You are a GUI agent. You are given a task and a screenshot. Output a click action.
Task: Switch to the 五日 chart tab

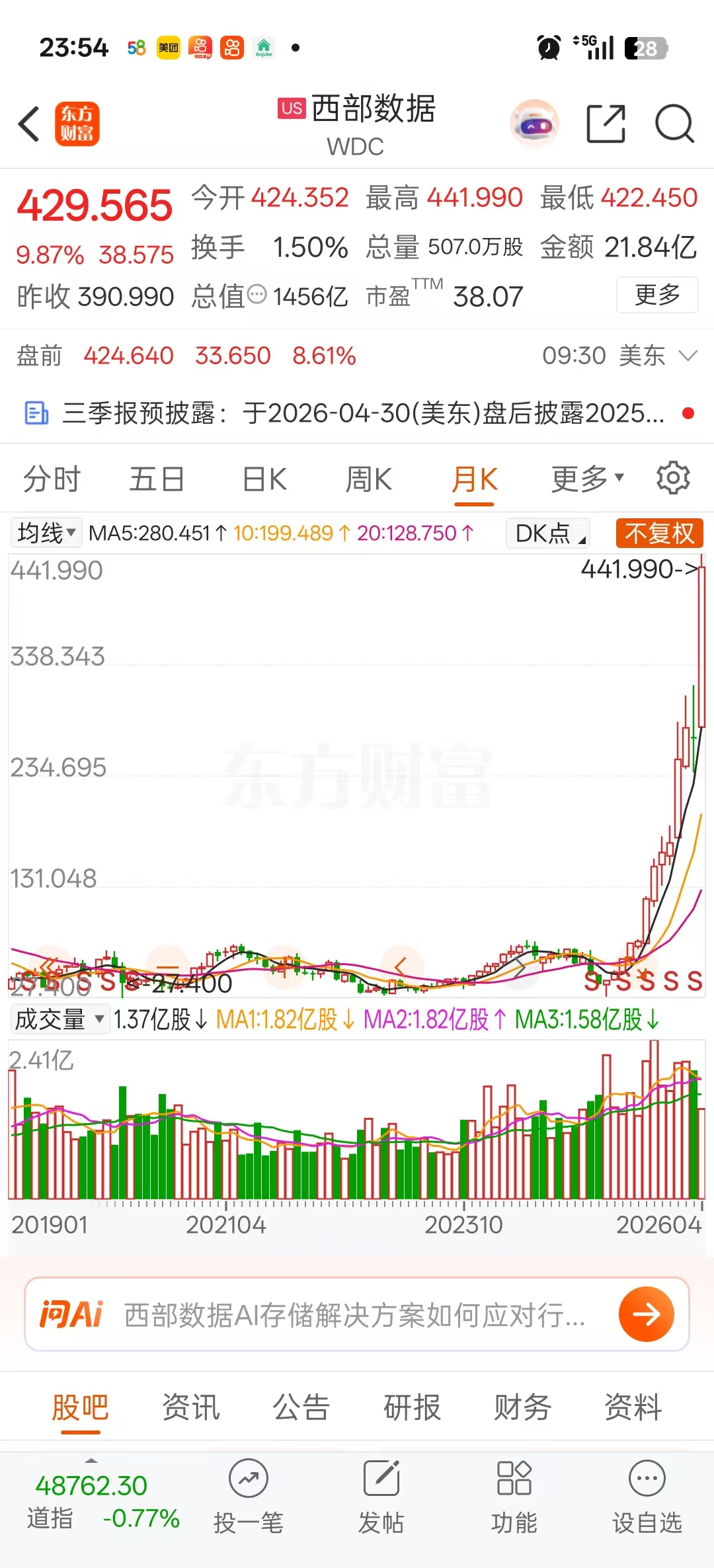click(157, 479)
